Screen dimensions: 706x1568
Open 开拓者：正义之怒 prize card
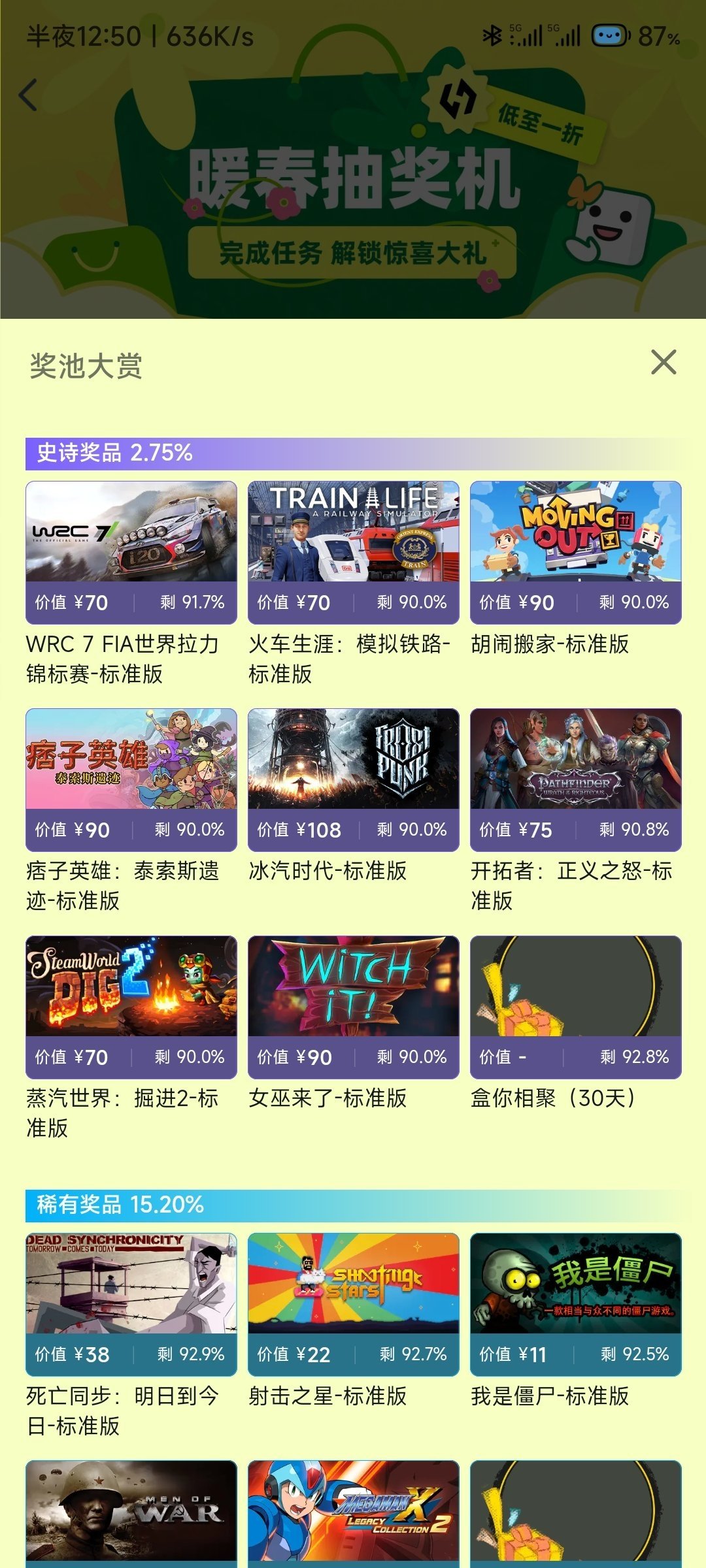(575, 779)
